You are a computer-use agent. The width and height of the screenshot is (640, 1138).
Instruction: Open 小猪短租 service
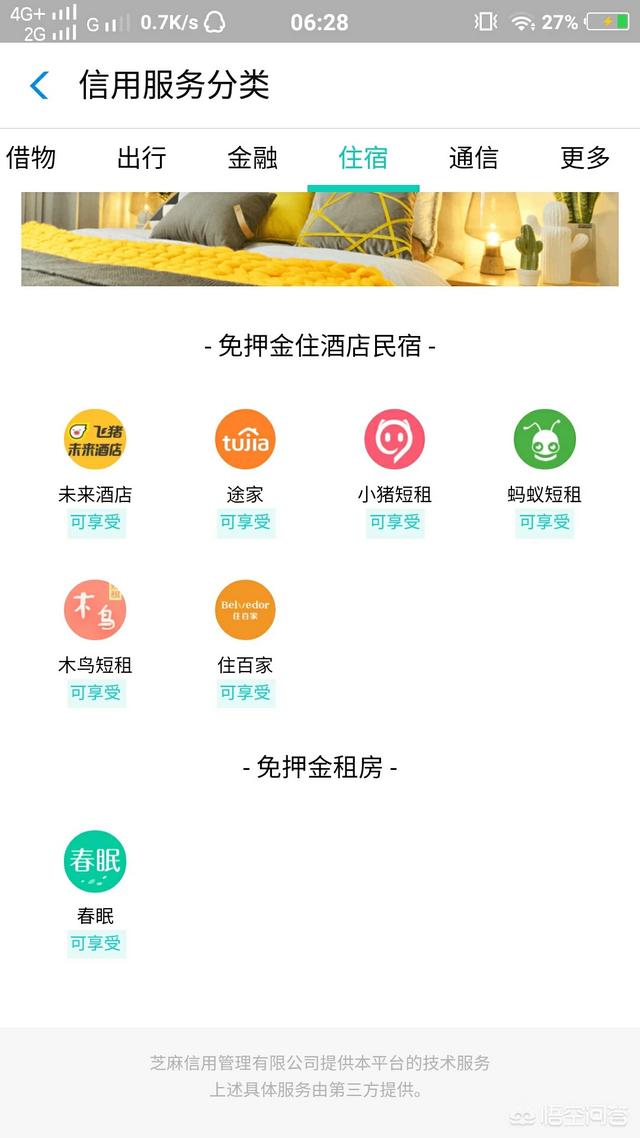394,440
